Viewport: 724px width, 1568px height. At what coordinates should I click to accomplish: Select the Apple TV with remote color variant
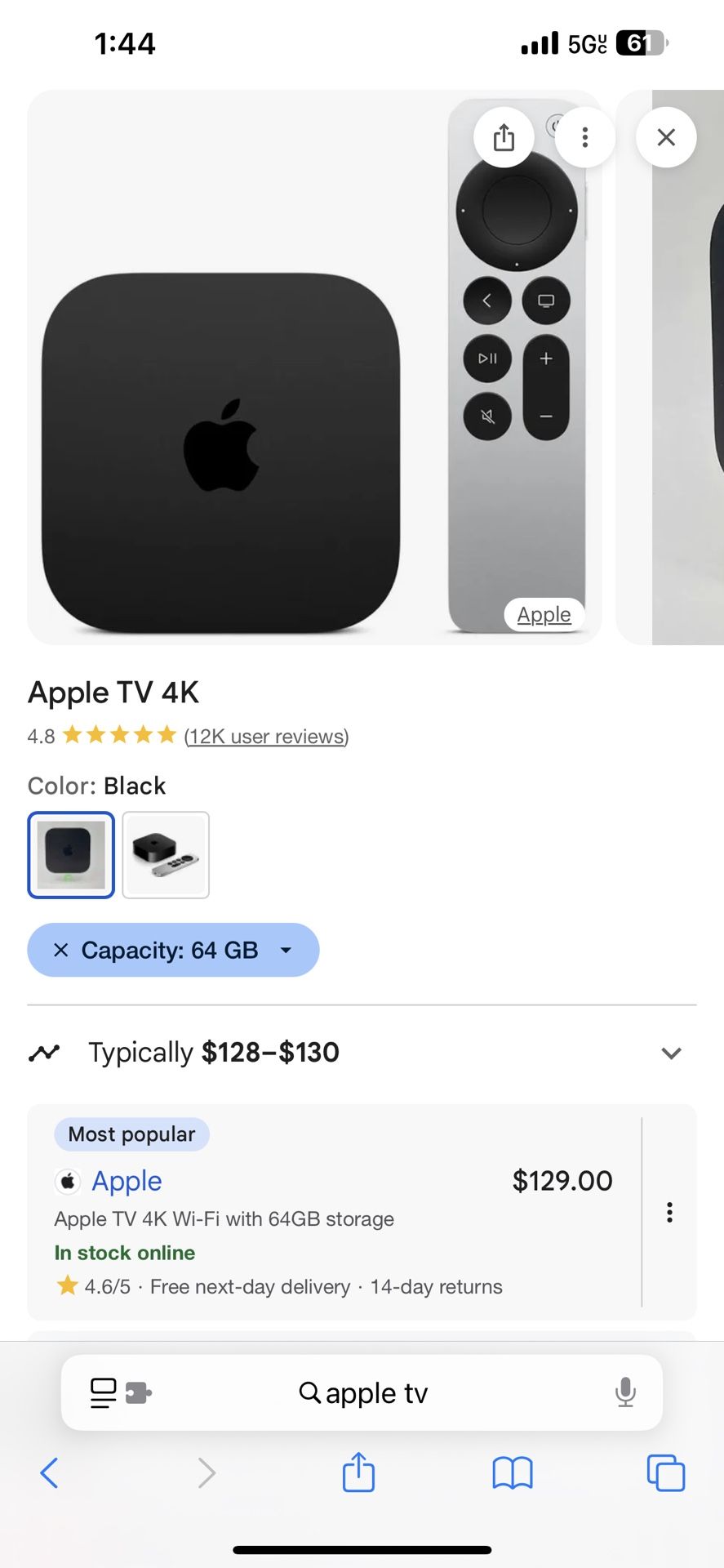click(165, 854)
